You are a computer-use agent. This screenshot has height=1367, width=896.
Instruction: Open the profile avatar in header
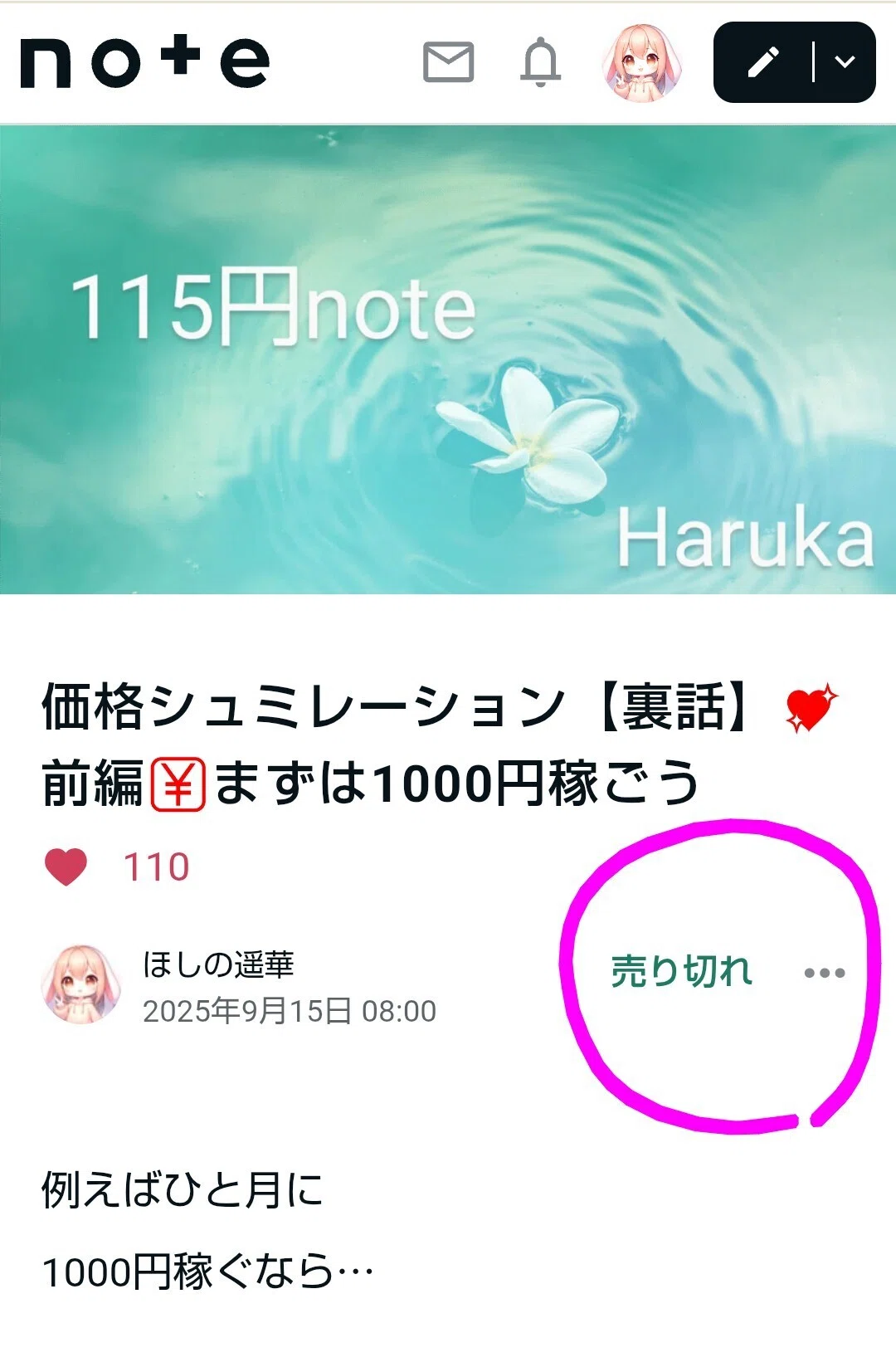643,62
